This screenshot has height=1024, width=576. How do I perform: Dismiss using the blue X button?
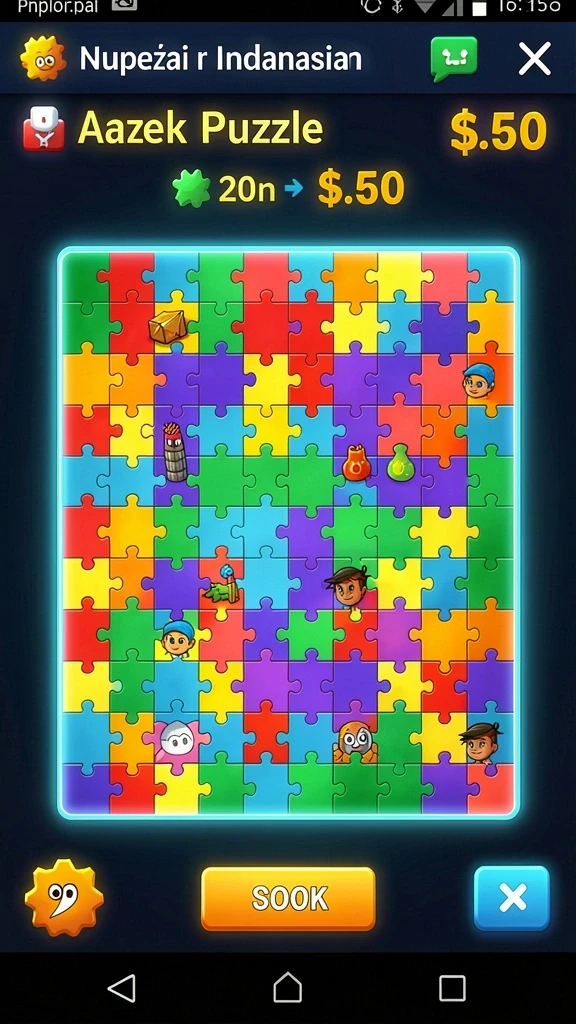(x=512, y=898)
